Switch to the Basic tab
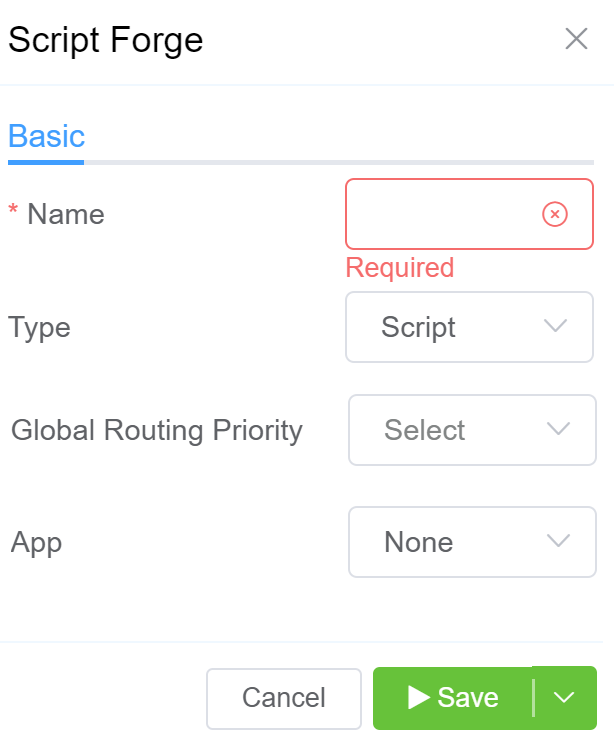 (x=46, y=136)
